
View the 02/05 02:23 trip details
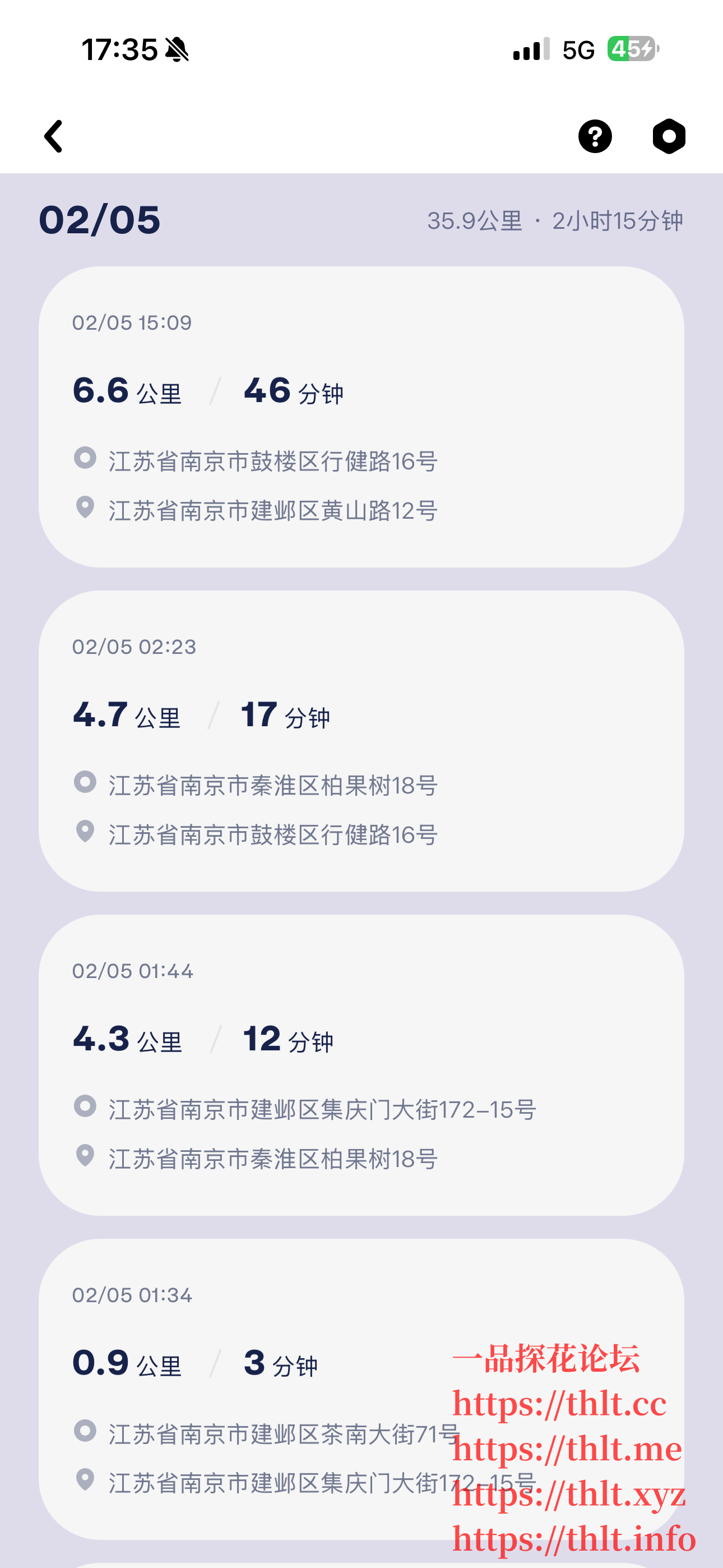[361, 740]
